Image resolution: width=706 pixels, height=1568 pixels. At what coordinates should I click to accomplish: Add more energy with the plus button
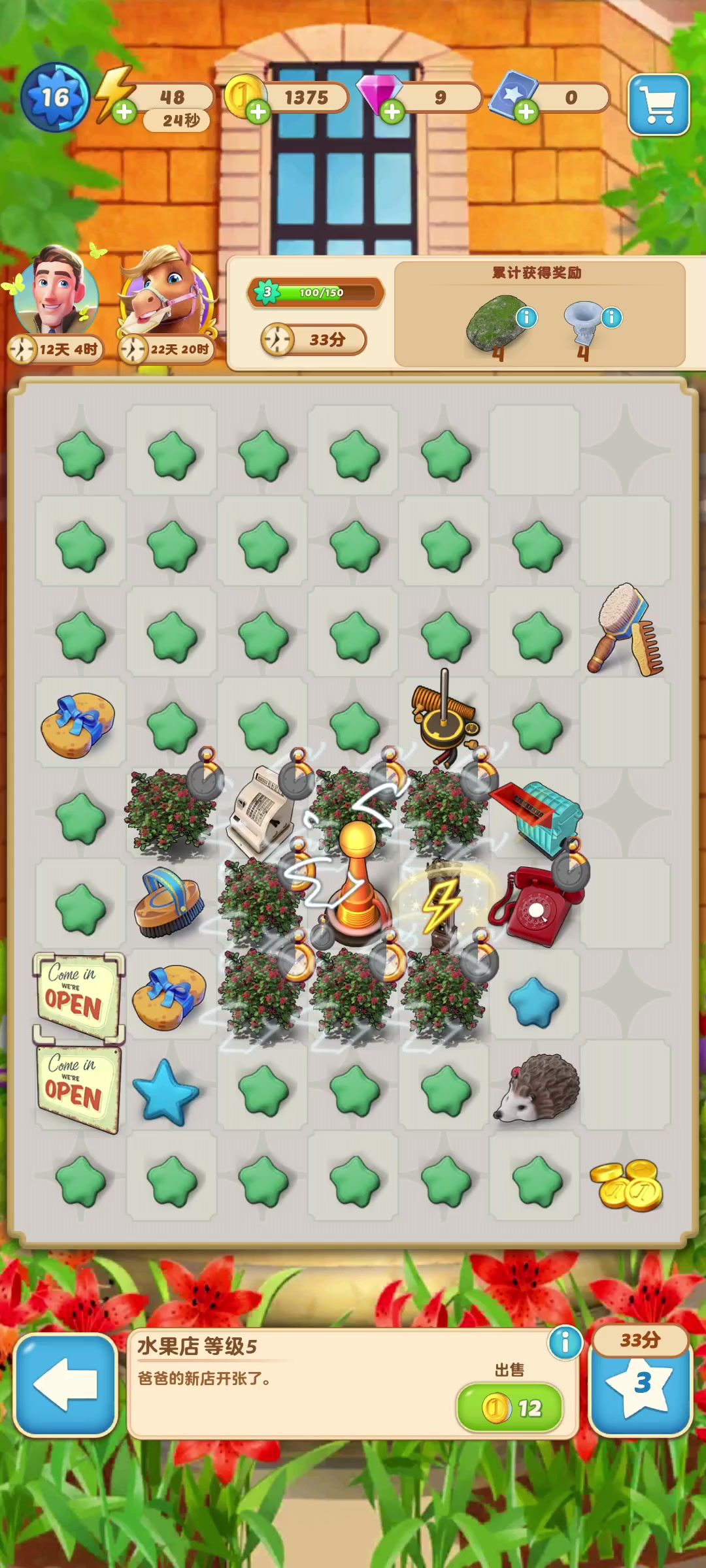tap(124, 112)
